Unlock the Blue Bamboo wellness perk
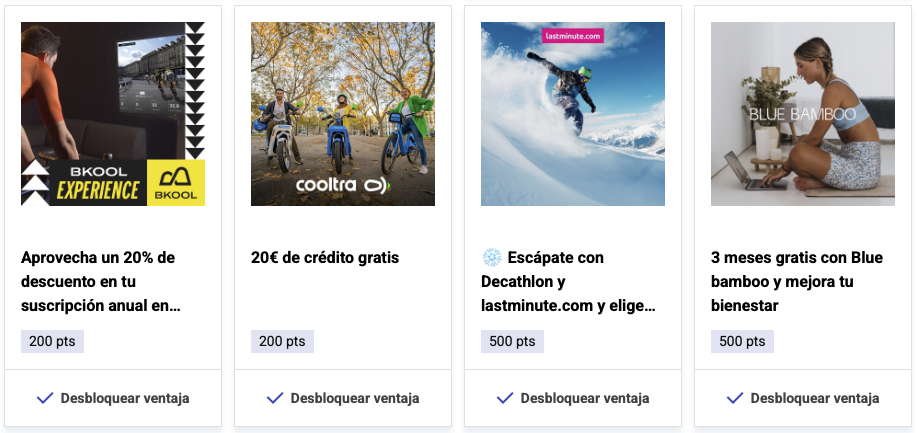Image resolution: width=917 pixels, height=433 pixels. [x=803, y=398]
